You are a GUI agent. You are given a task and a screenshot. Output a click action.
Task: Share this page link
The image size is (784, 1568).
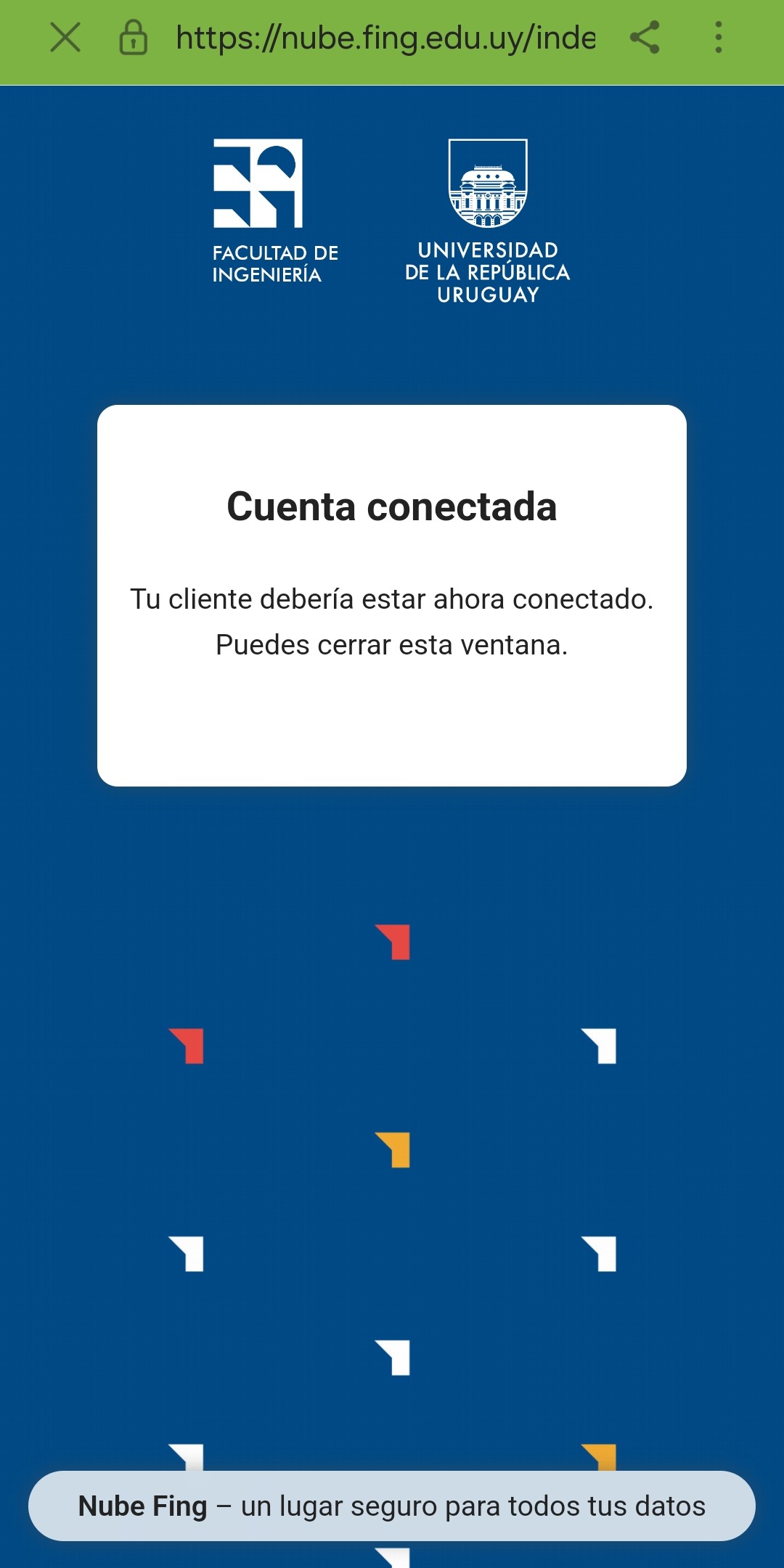tap(645, 37)
